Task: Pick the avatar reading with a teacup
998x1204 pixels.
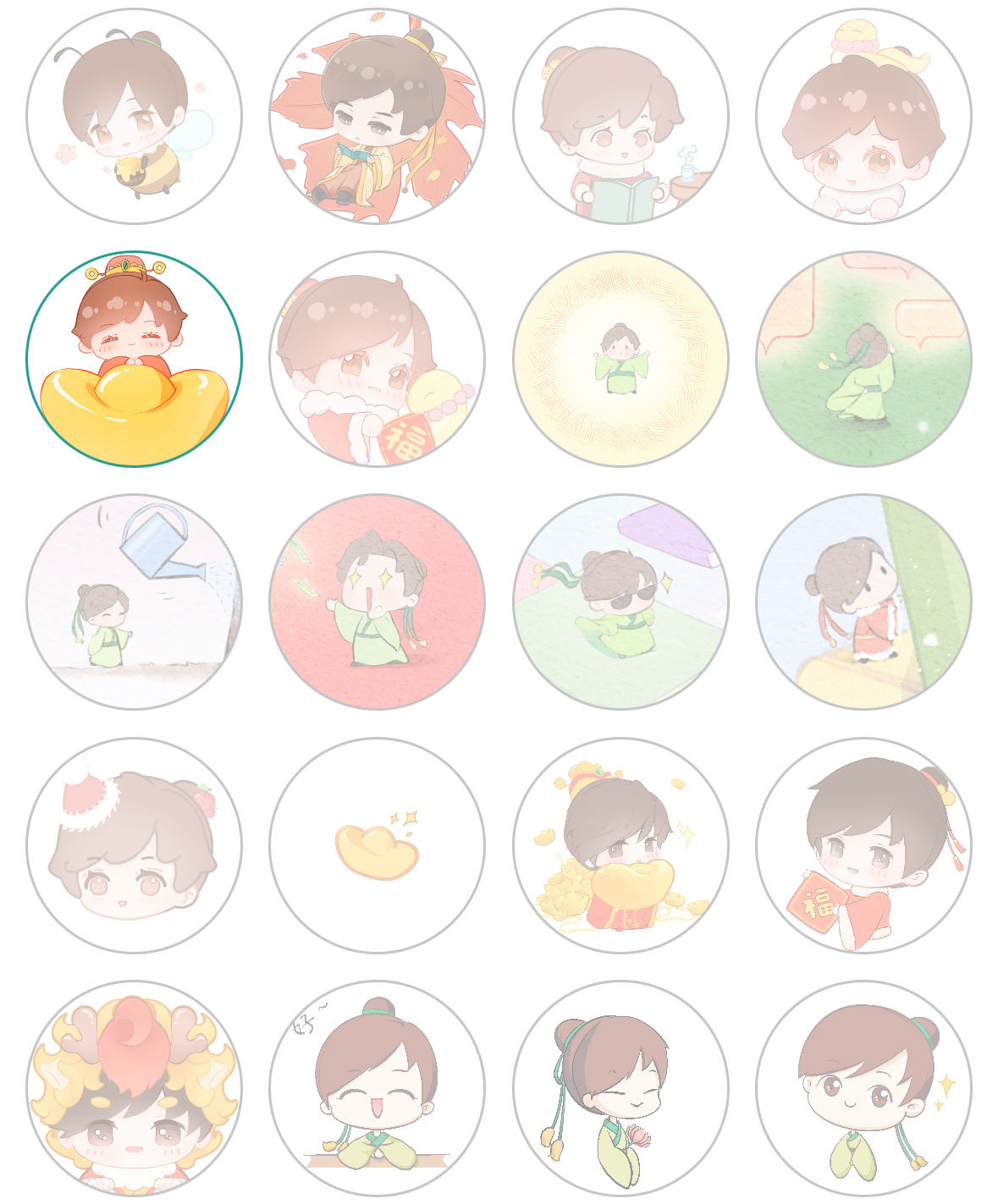Action: point(620,116)
